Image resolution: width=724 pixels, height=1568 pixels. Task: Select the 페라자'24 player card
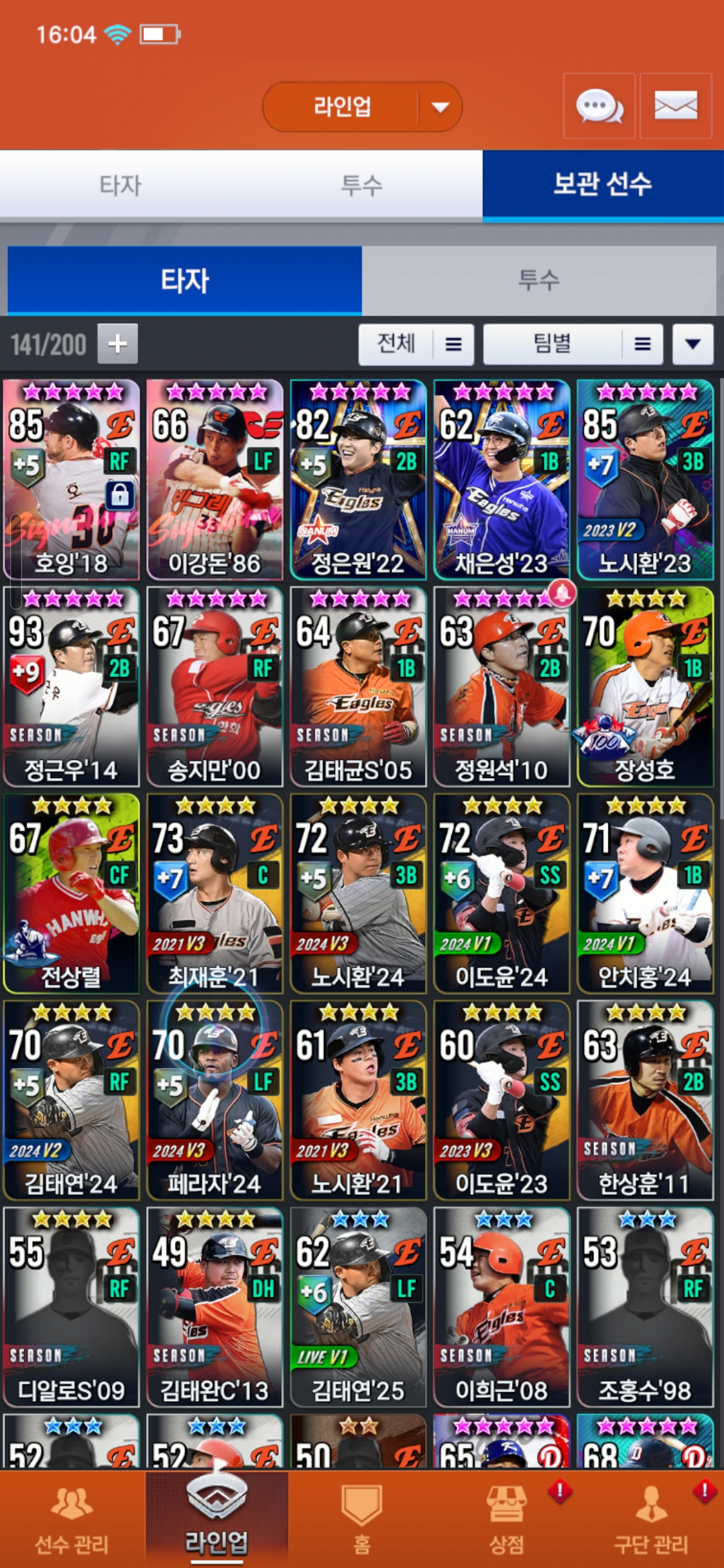[x=215, y=1100]
